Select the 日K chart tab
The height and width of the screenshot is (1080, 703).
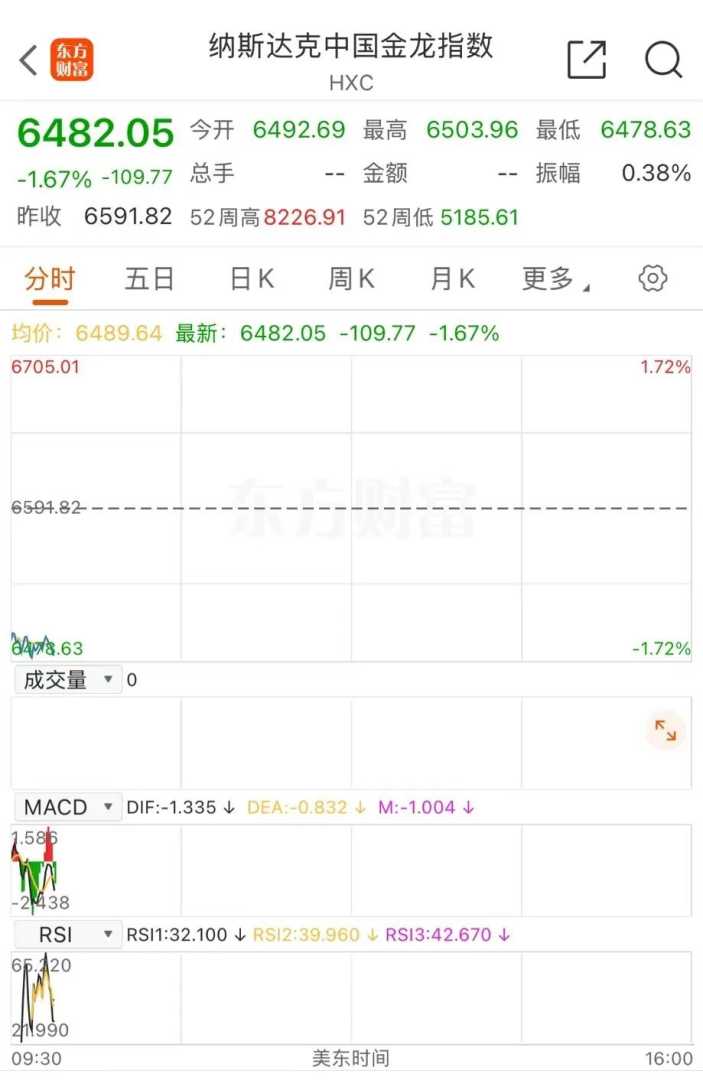point(251,279)
